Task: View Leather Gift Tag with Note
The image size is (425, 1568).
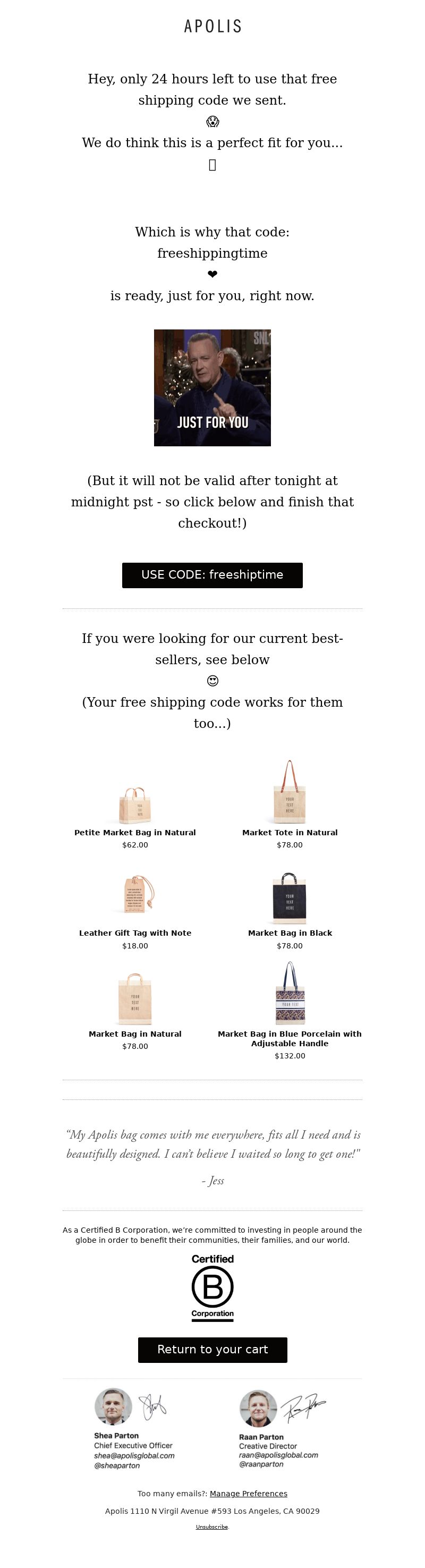Action: pyautogui.click(x=134, y=933)
